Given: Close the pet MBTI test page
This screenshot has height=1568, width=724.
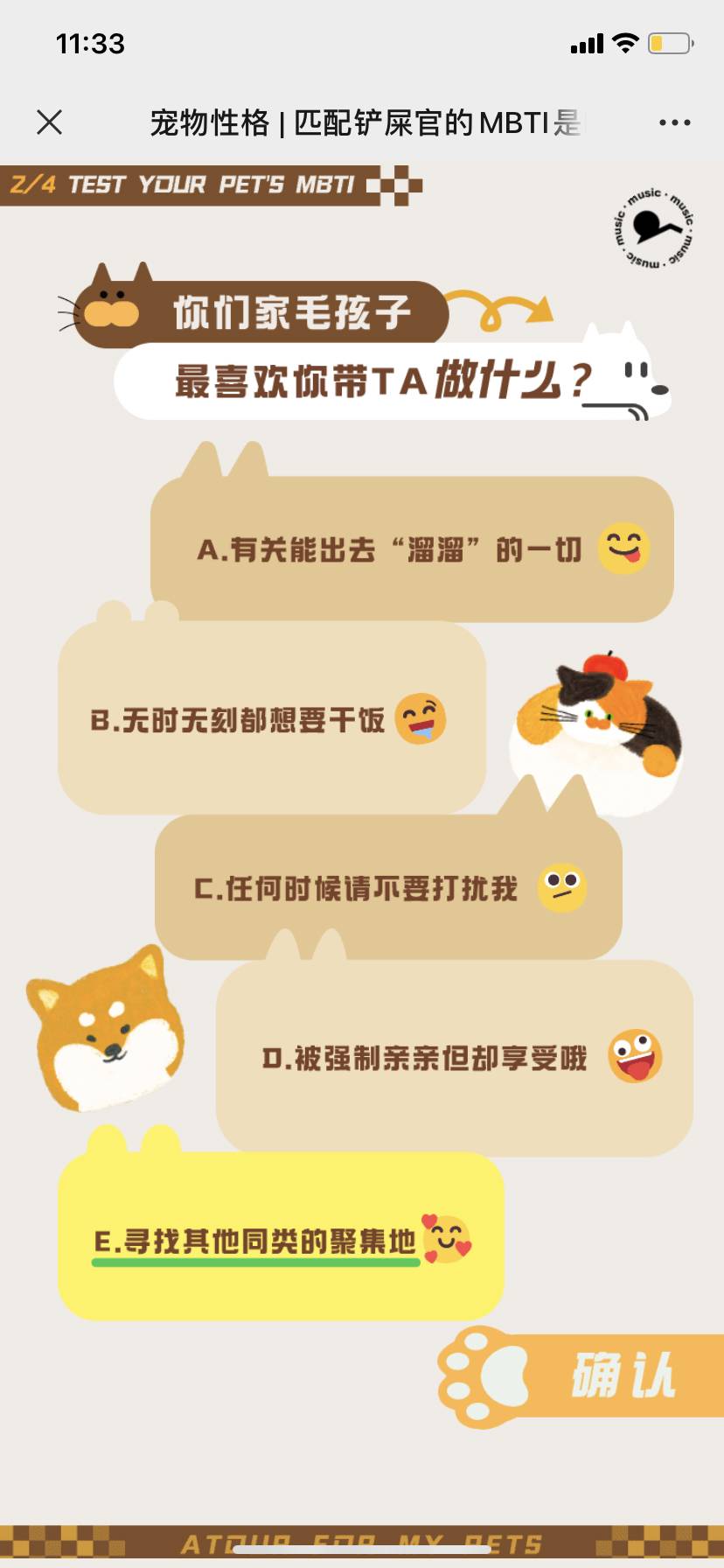Looking at the screenshot, I should [50, 122].
